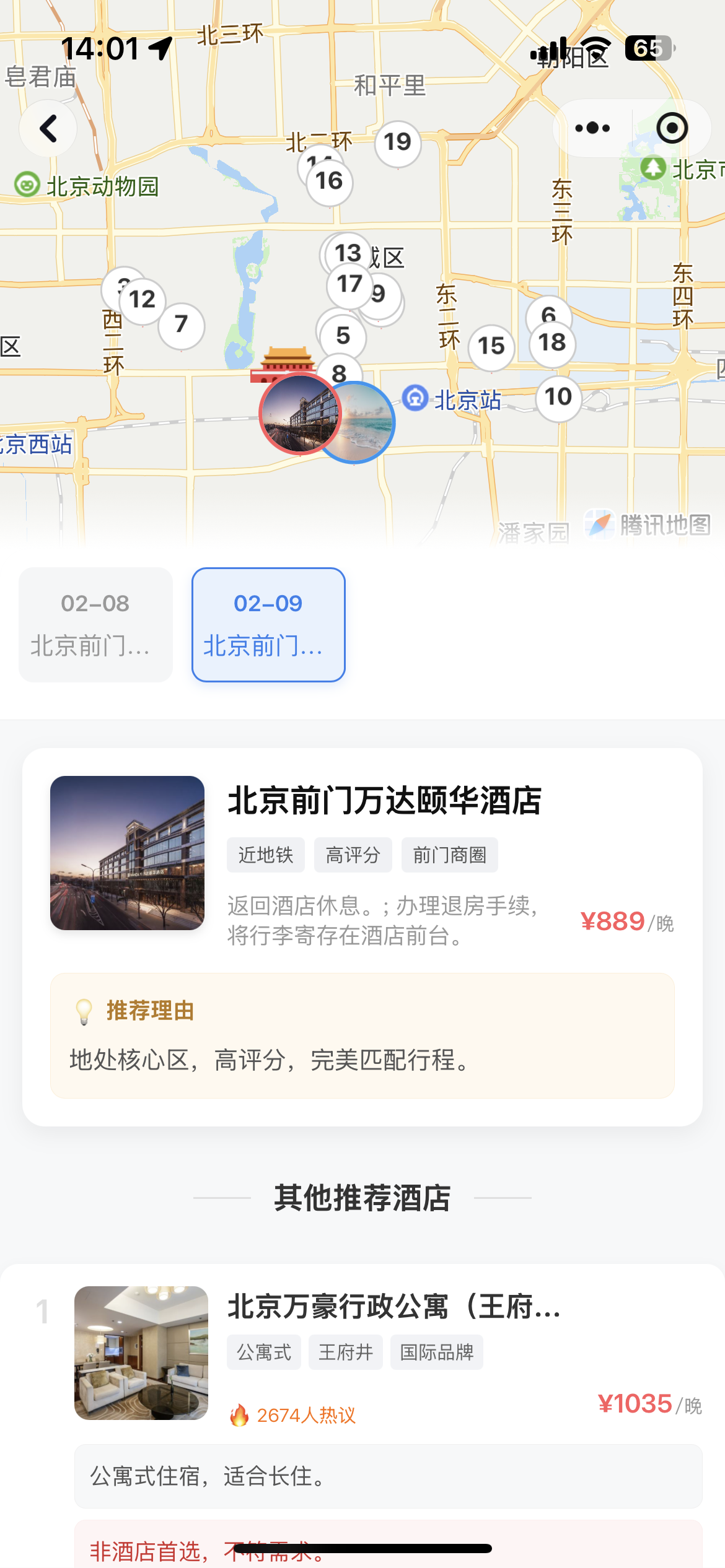
Task: Select map marker number 17
Action: (350, 285)
